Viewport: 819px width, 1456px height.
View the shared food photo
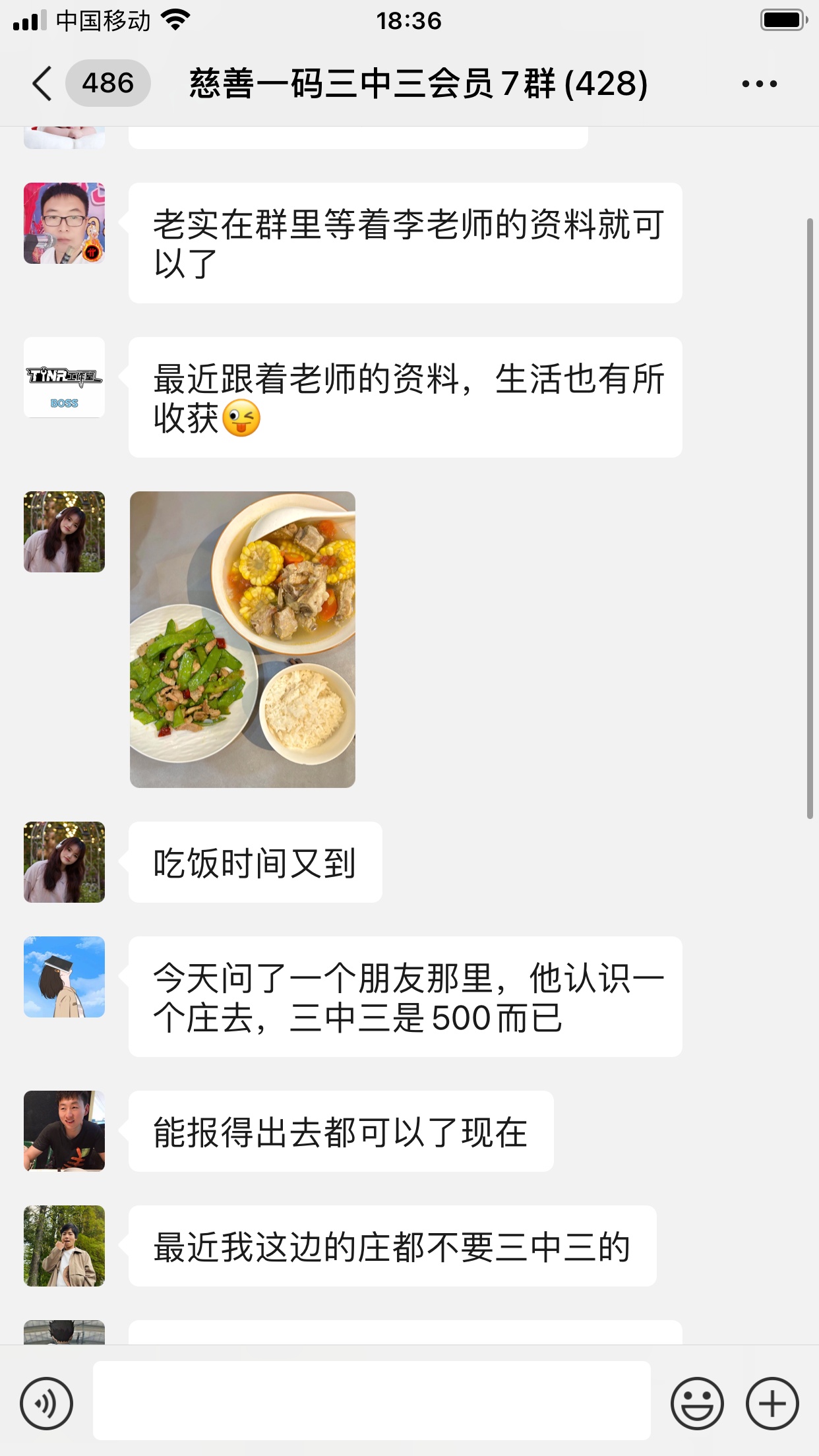click(x=243, y=639)
